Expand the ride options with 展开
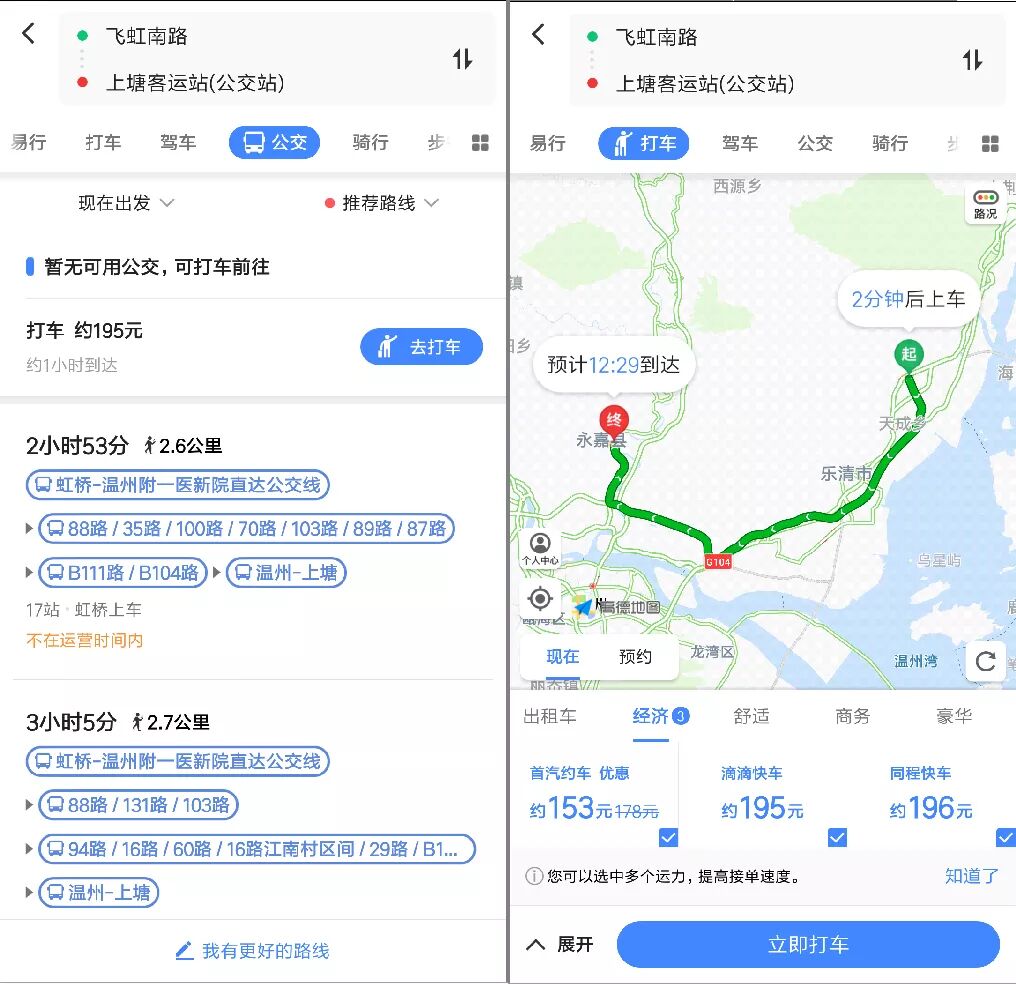The height and width of the screenshot is (984, 1016). (560, 944)
